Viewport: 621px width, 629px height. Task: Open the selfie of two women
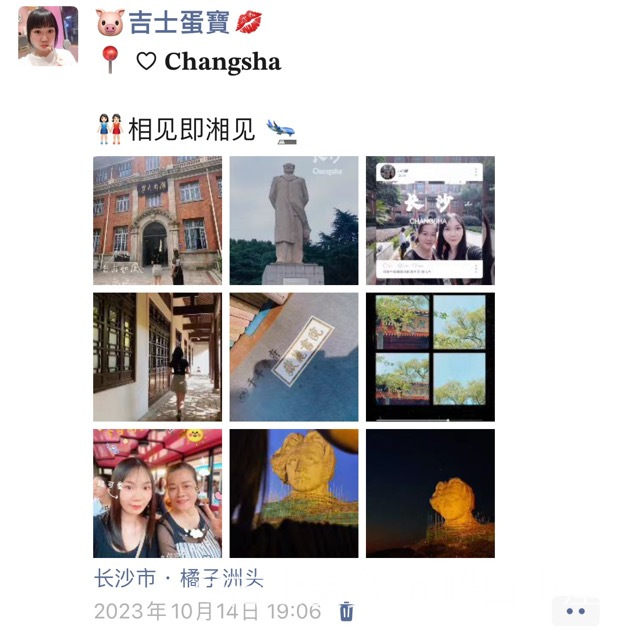157,493
